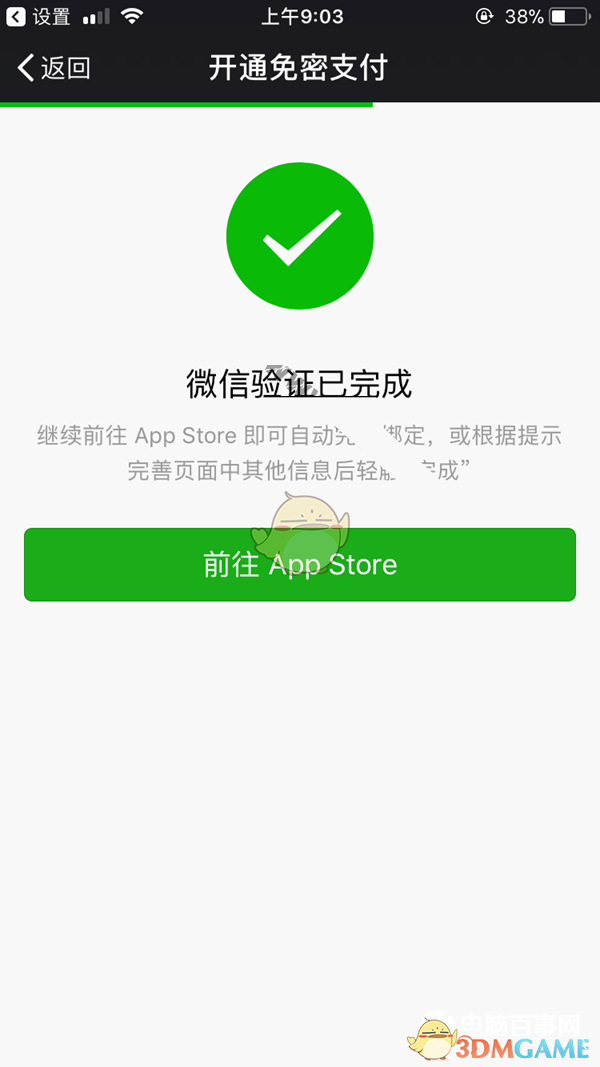Tap the 前往 App Store button
This screenshot has height=1067, width=600.
point(300,565)
